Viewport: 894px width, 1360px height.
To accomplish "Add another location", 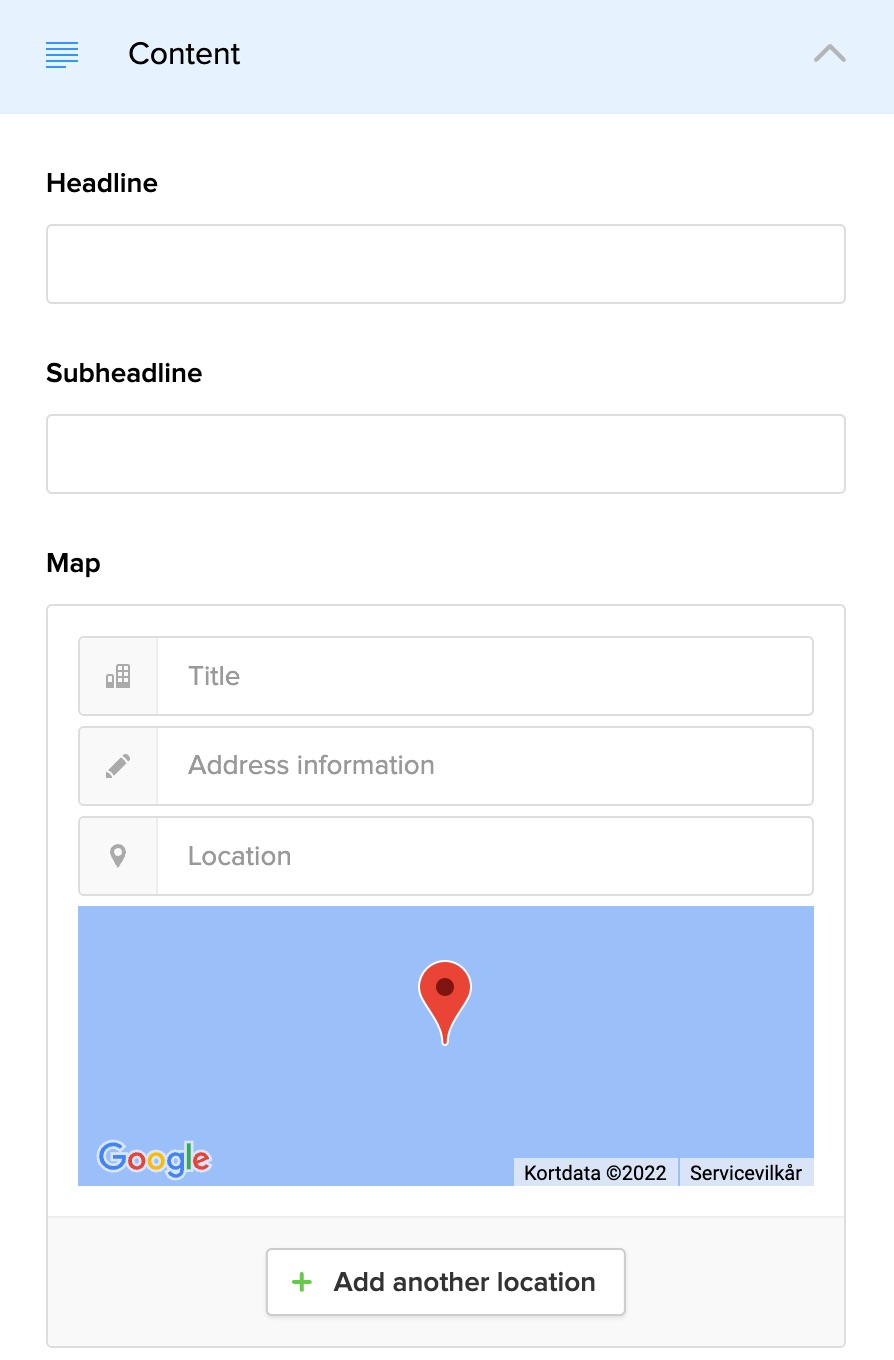I will click(446, 1282).
